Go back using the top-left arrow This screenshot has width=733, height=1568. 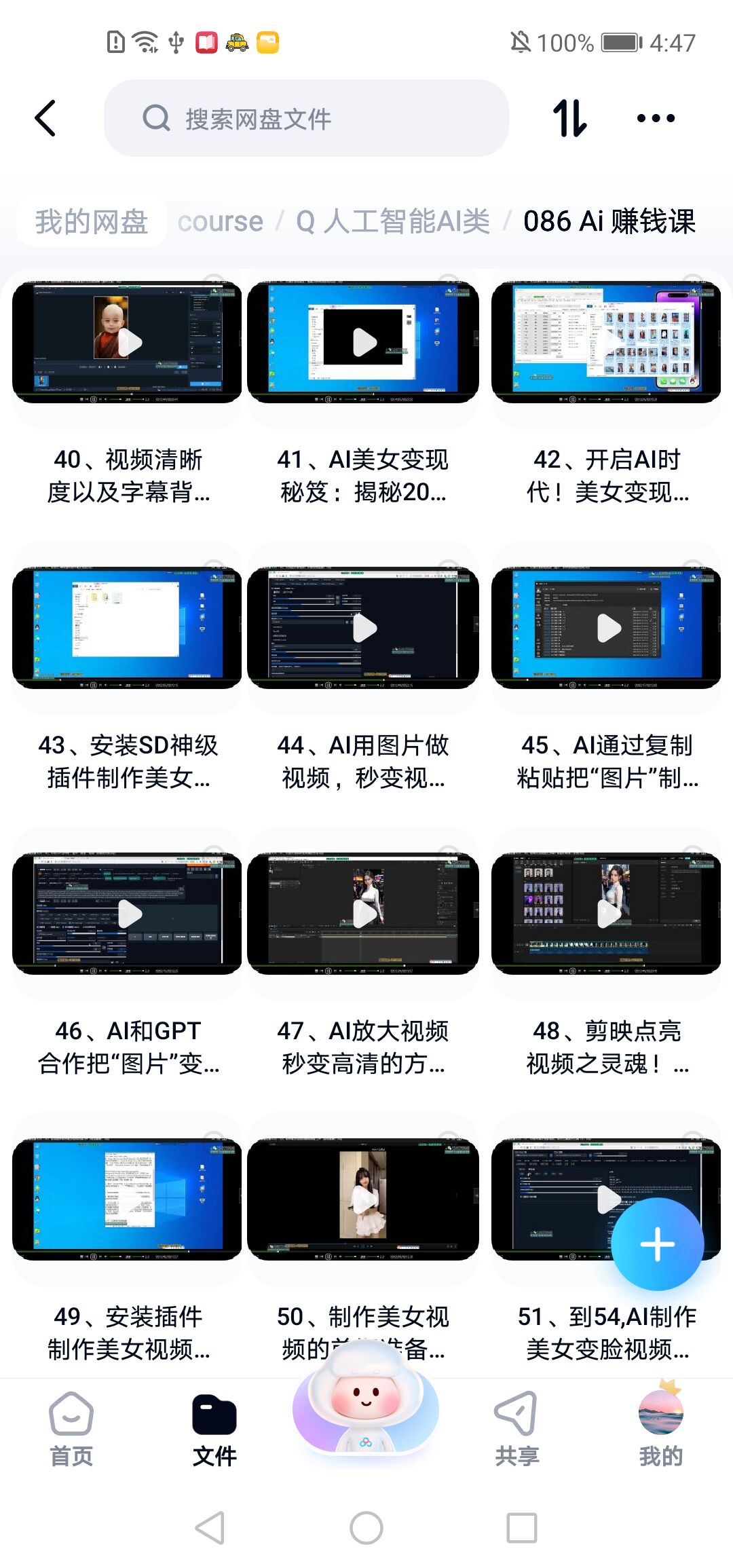(45, 119)
